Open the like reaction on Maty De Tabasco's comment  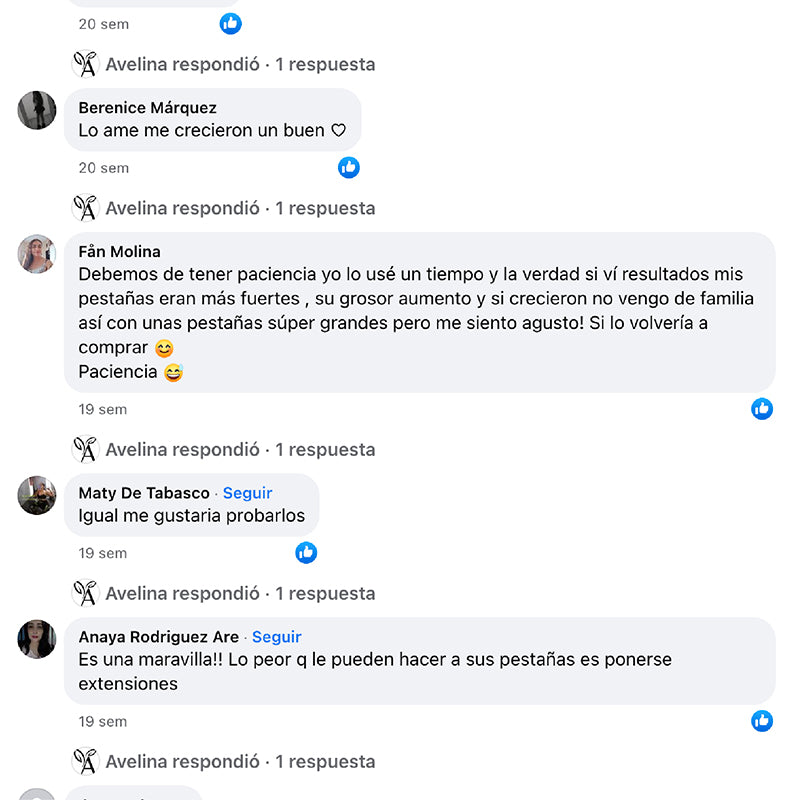click(306, 552)
